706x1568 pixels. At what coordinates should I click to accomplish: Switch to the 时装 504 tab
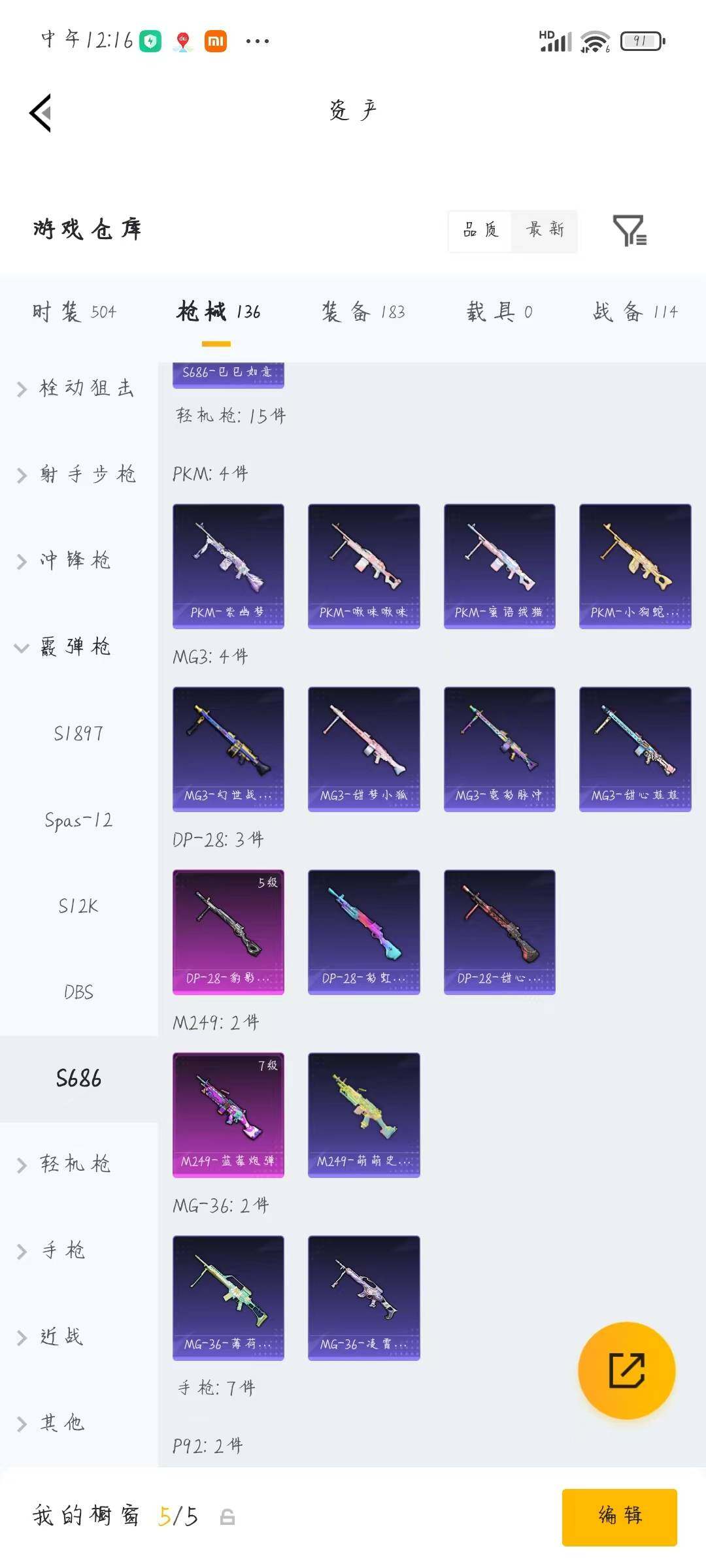[x=75, y=312]
